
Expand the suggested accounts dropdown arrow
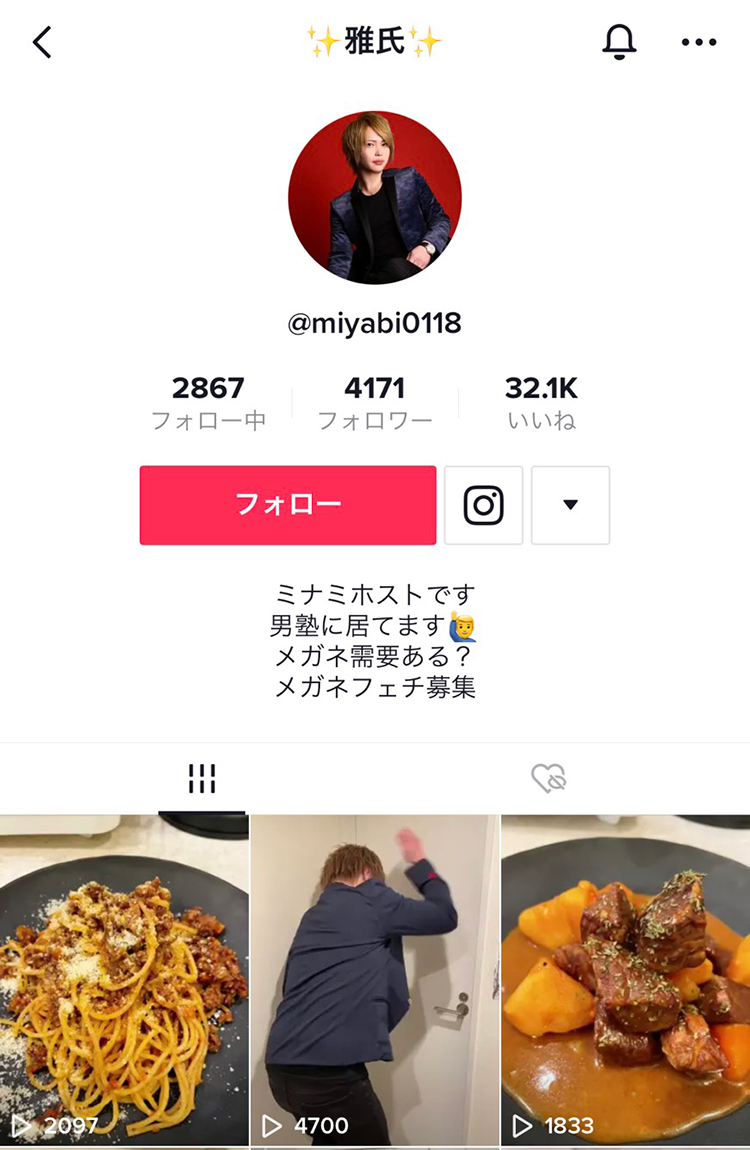(570, 505)
